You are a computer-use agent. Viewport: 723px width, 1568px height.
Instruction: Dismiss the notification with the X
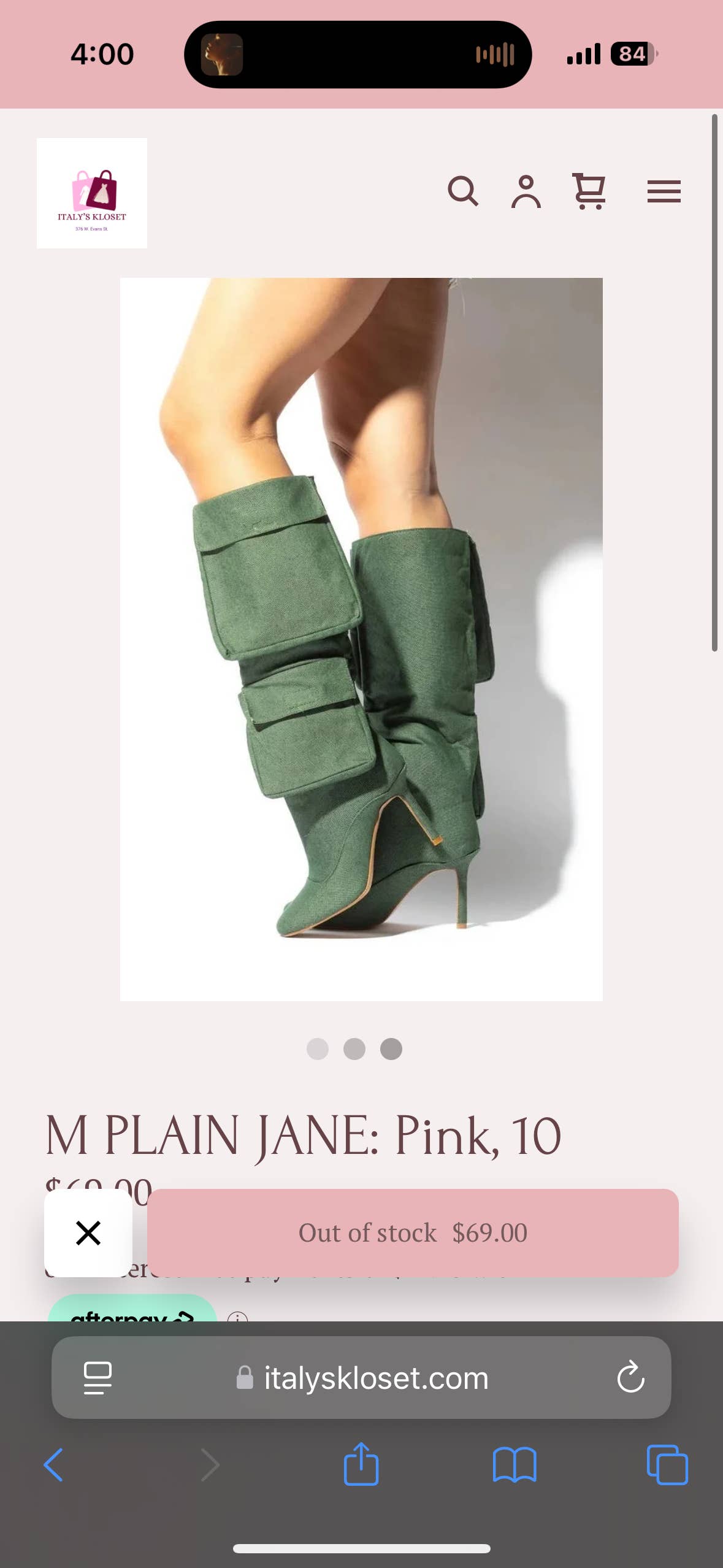click(88, 1231)
